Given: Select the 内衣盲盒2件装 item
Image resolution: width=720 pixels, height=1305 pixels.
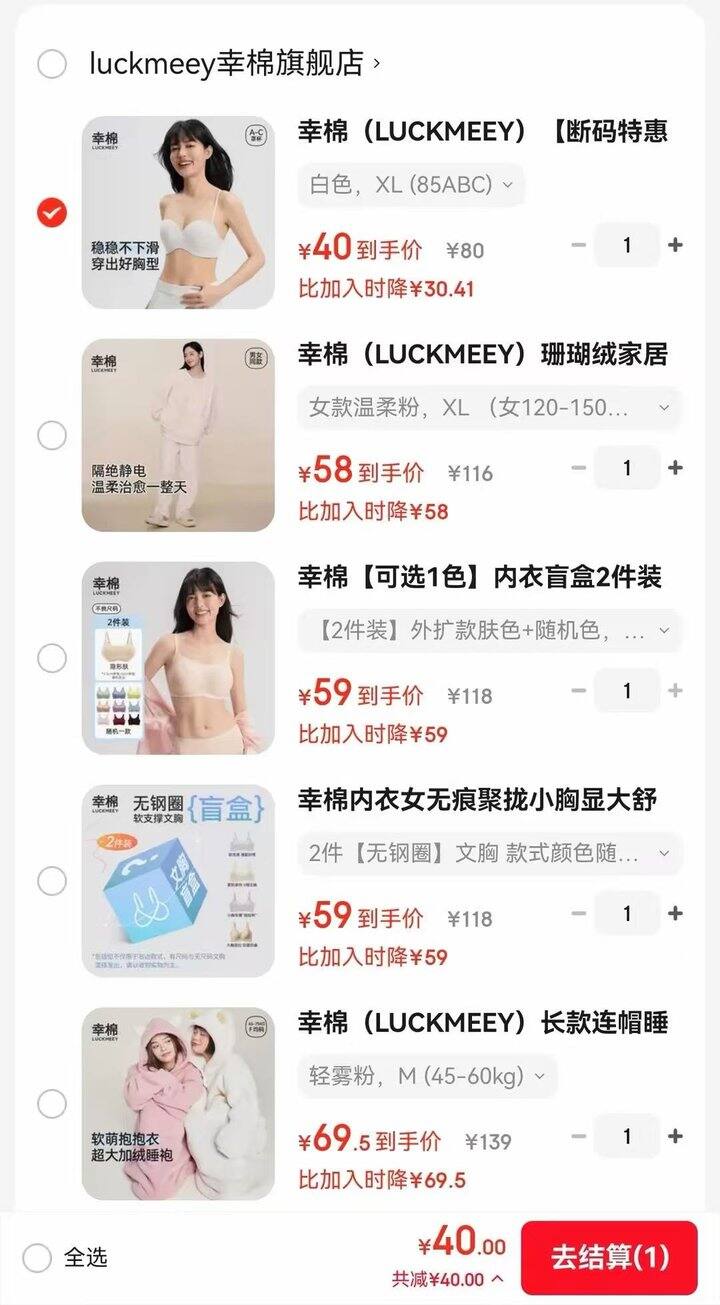Looking at the screenshot, I should pos(52,658).
